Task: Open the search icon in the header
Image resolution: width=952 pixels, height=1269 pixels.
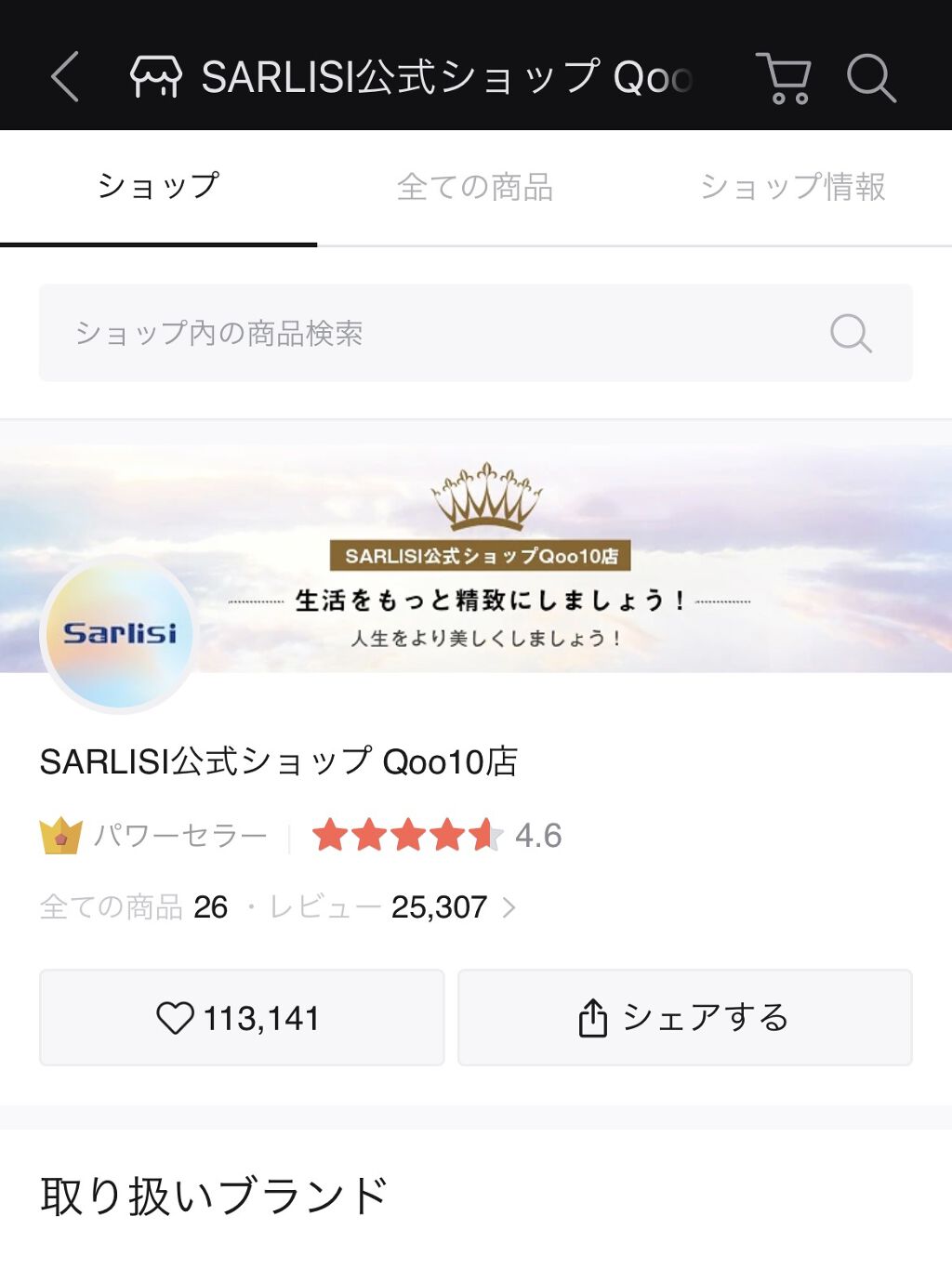Action: click(x=871, y=76)
